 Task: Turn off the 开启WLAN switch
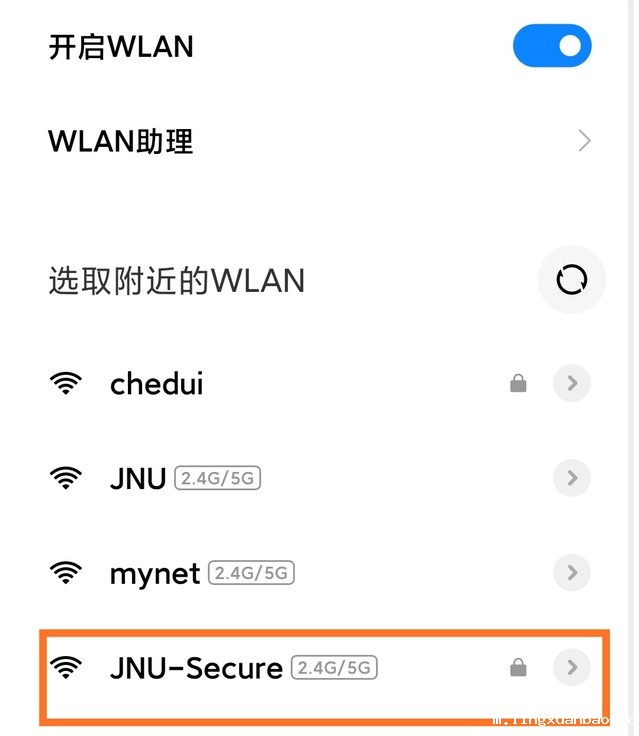click(552, 46)
